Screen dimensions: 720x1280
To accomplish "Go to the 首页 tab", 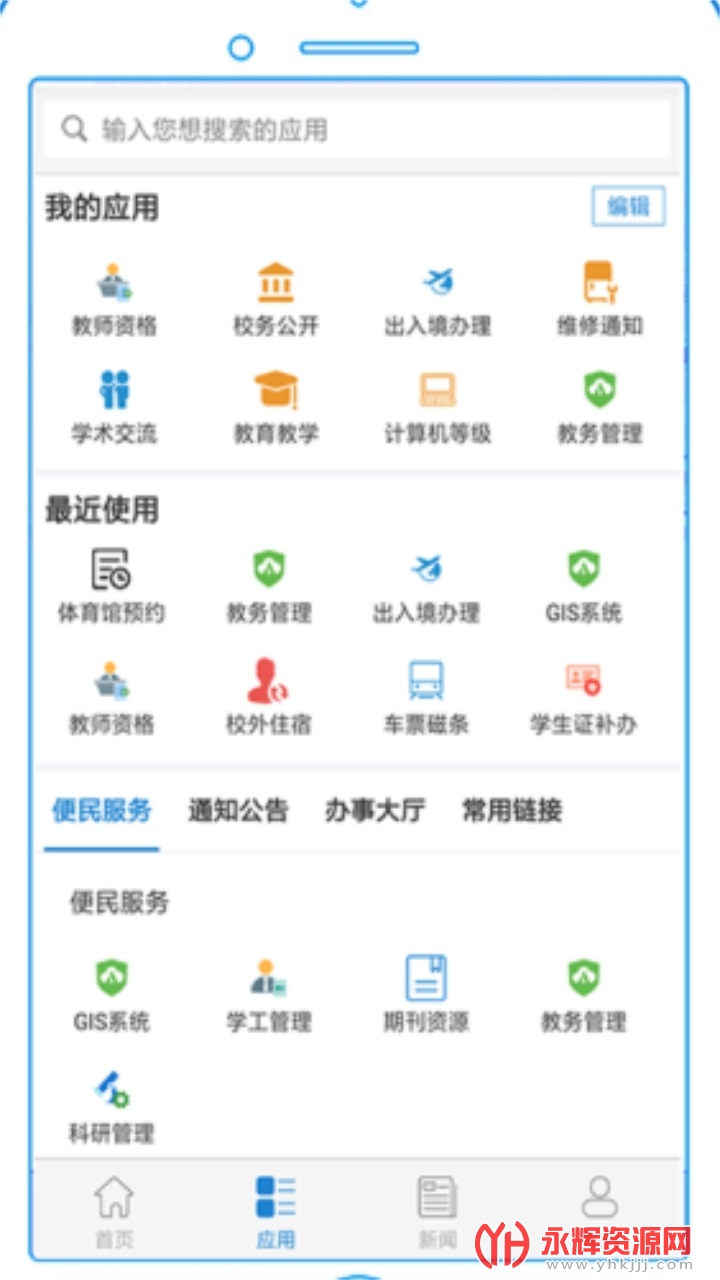I will pos(114,1211).
